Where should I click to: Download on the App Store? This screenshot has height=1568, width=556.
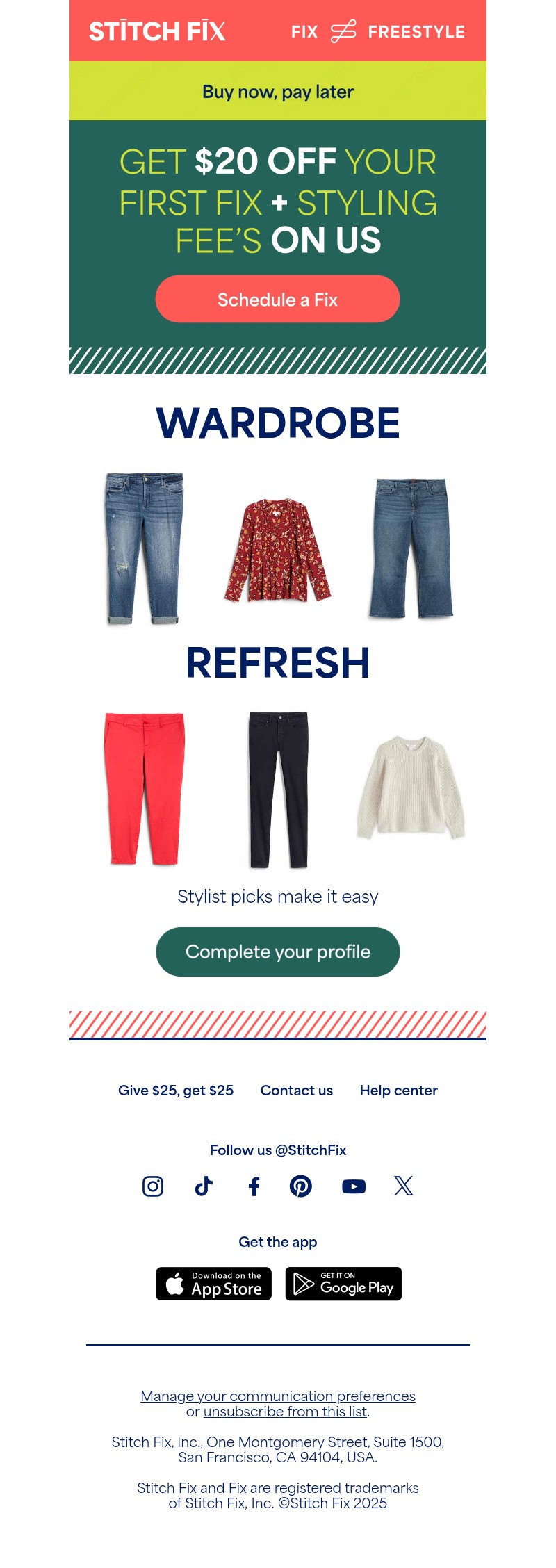pos(213,1284)
